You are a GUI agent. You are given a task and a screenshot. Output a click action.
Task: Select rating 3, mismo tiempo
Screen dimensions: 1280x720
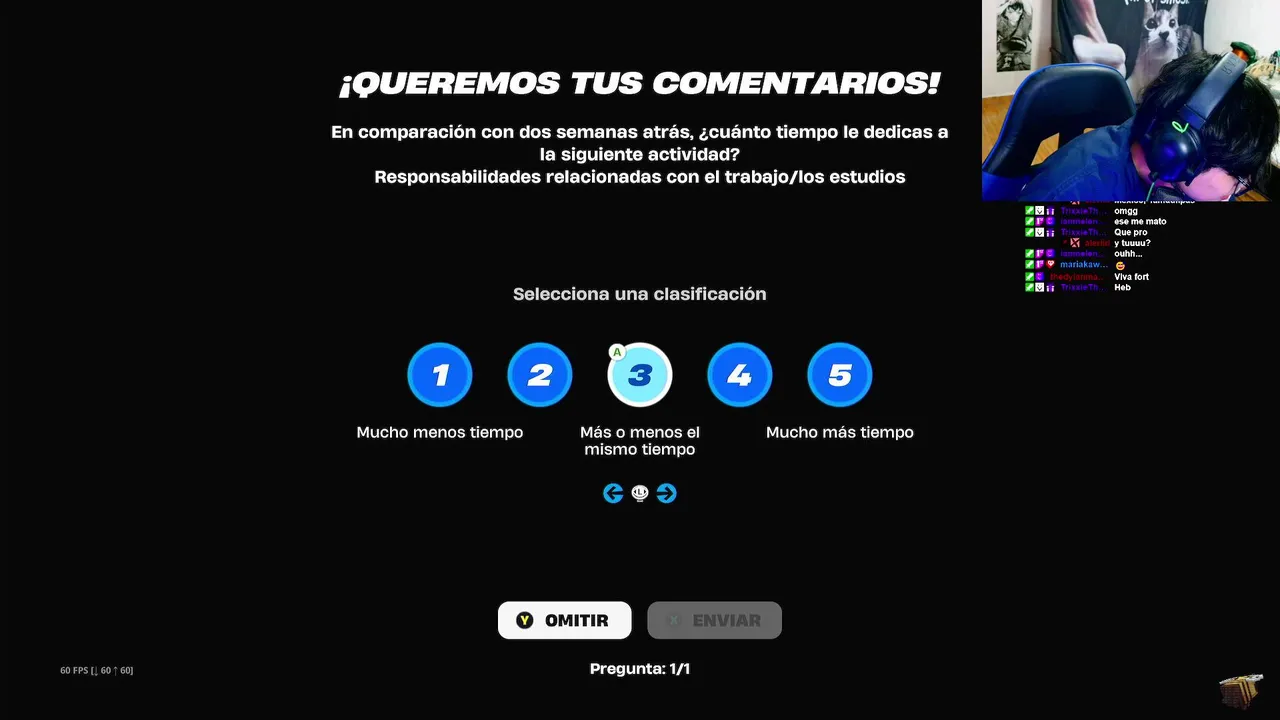pos(640,375)
